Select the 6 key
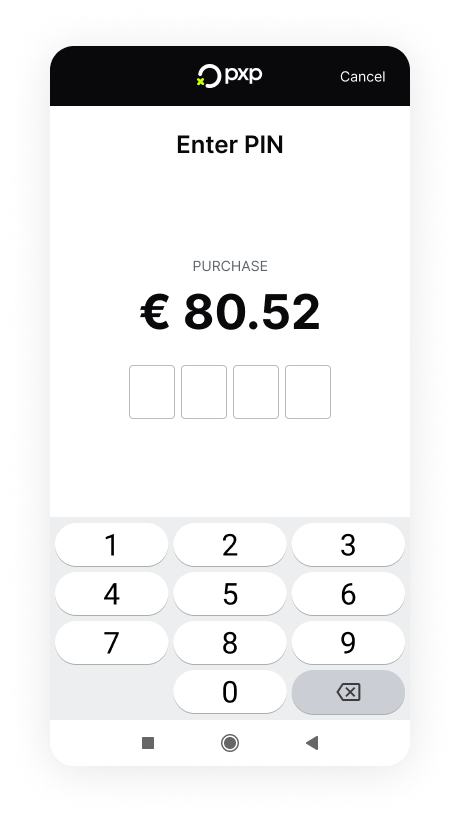The height and width of the screenshot is (820, 460). point(348,594)
